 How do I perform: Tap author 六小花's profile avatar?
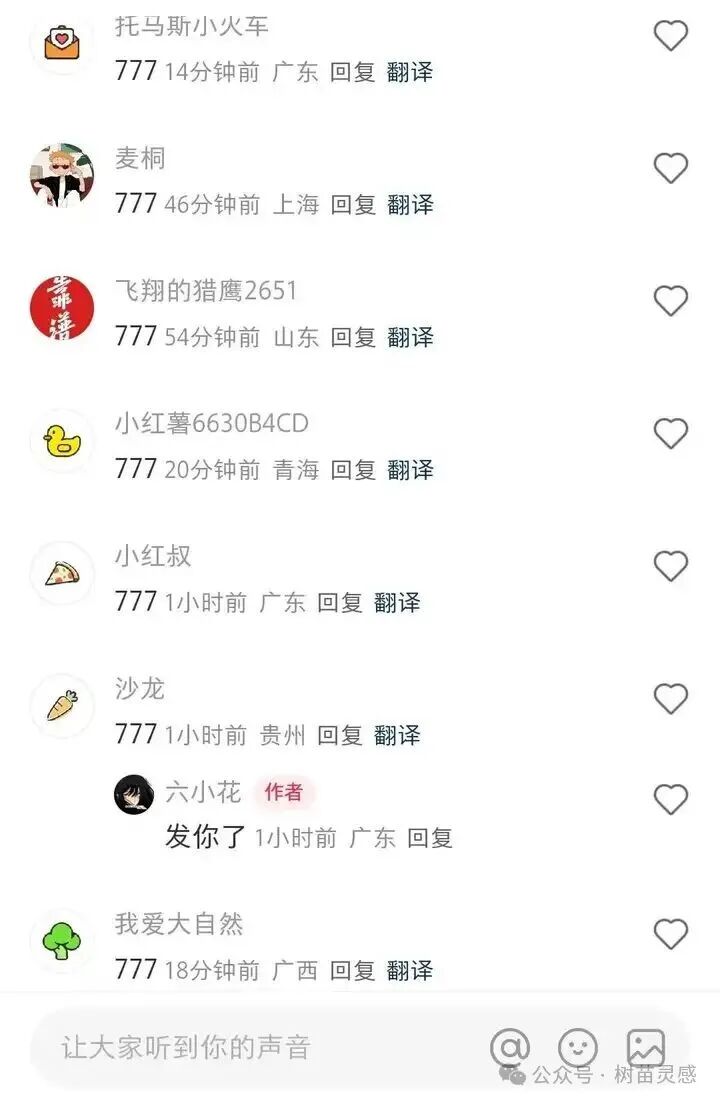(133, 791)
